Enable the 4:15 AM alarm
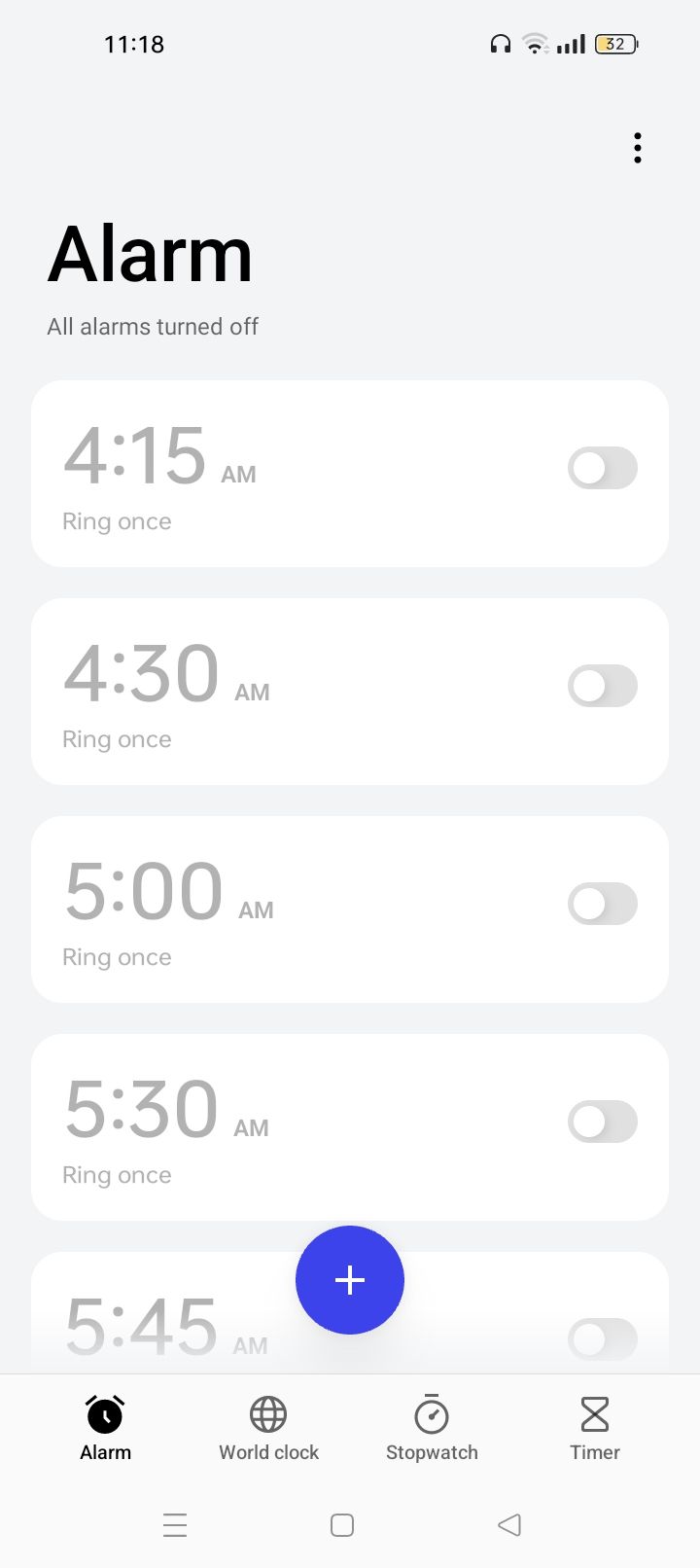This screenshot has width=700, height=1568. click(602, 468)
